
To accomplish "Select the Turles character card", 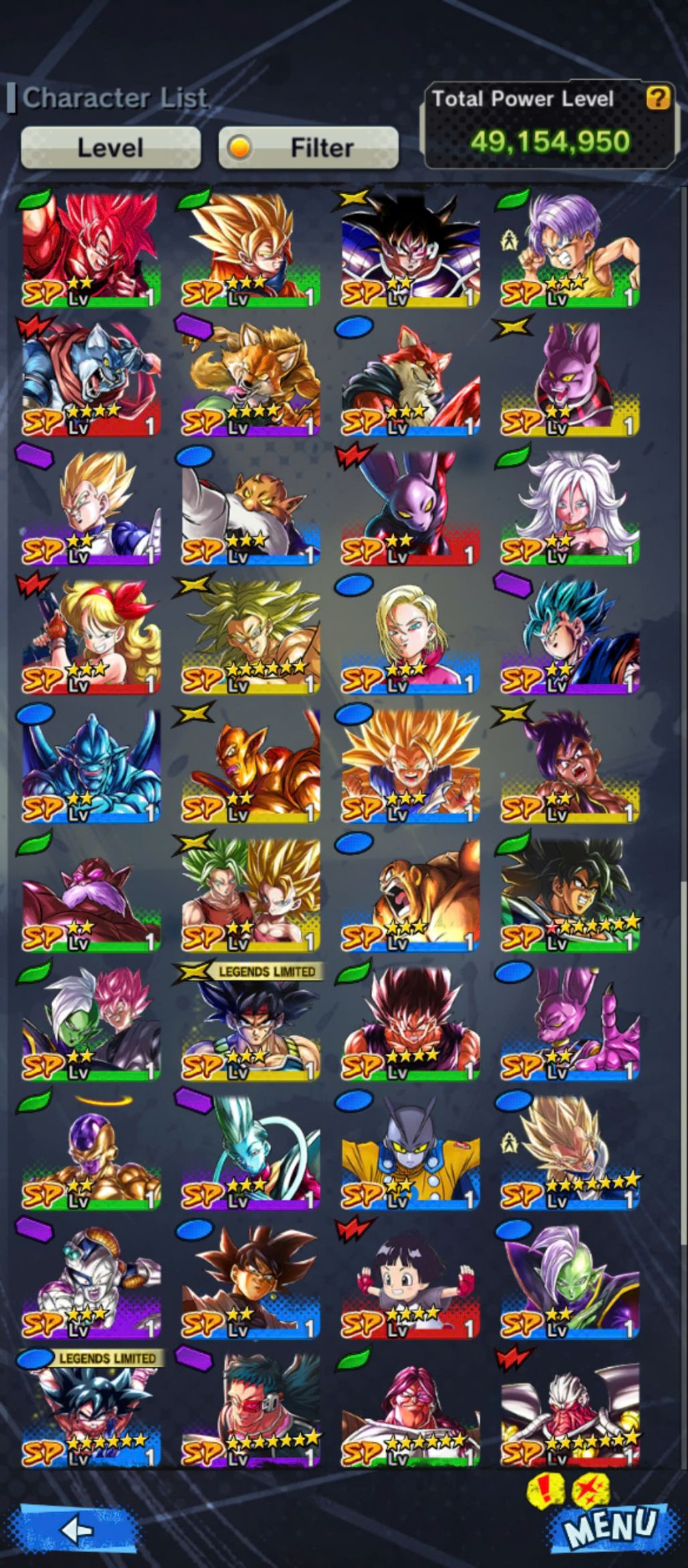I will coord(410,249).
